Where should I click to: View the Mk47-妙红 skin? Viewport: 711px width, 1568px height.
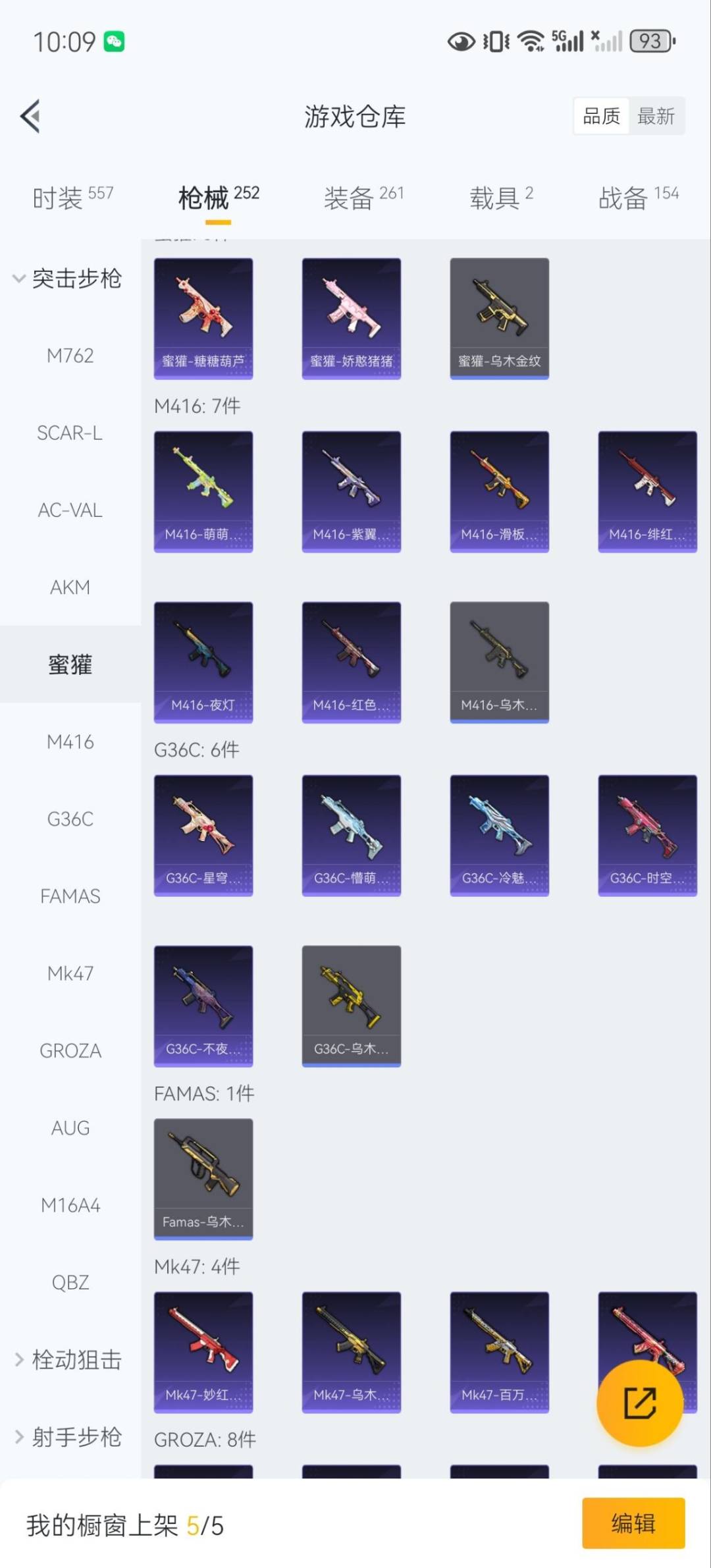pyautogui.click(x=203, y=1351)
